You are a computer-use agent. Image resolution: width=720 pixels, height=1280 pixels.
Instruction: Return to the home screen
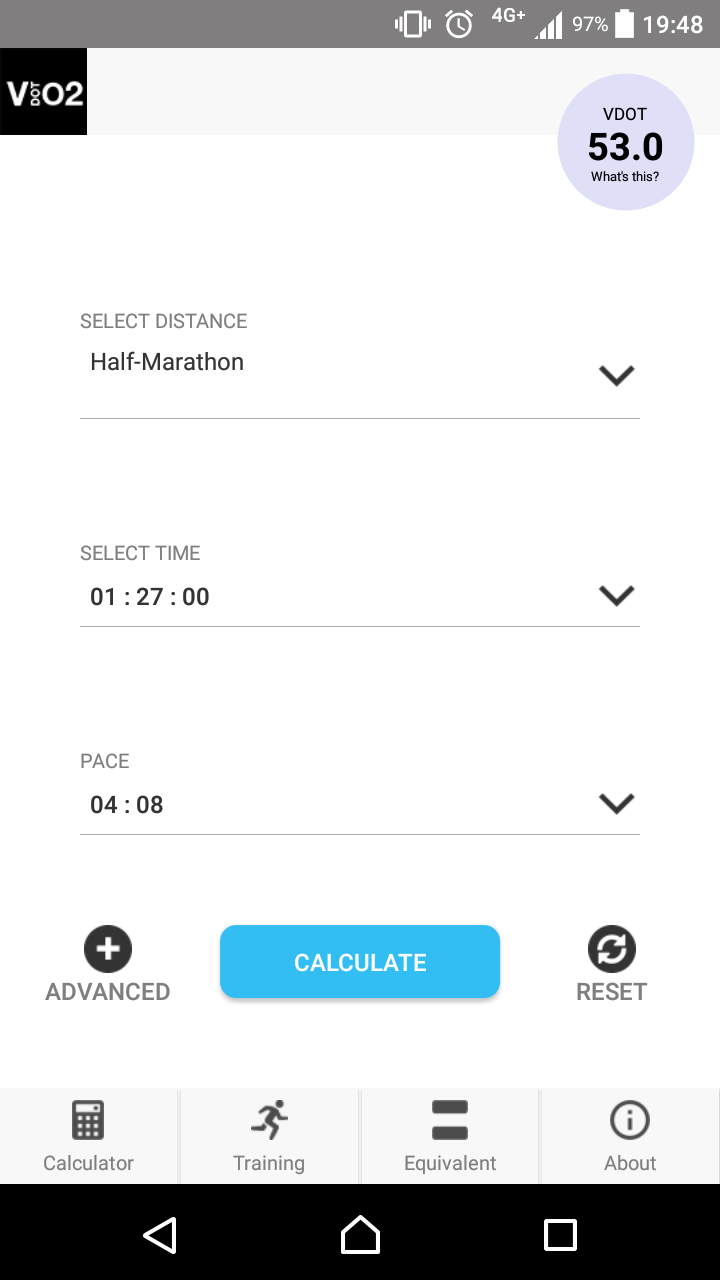[360, 1235]
